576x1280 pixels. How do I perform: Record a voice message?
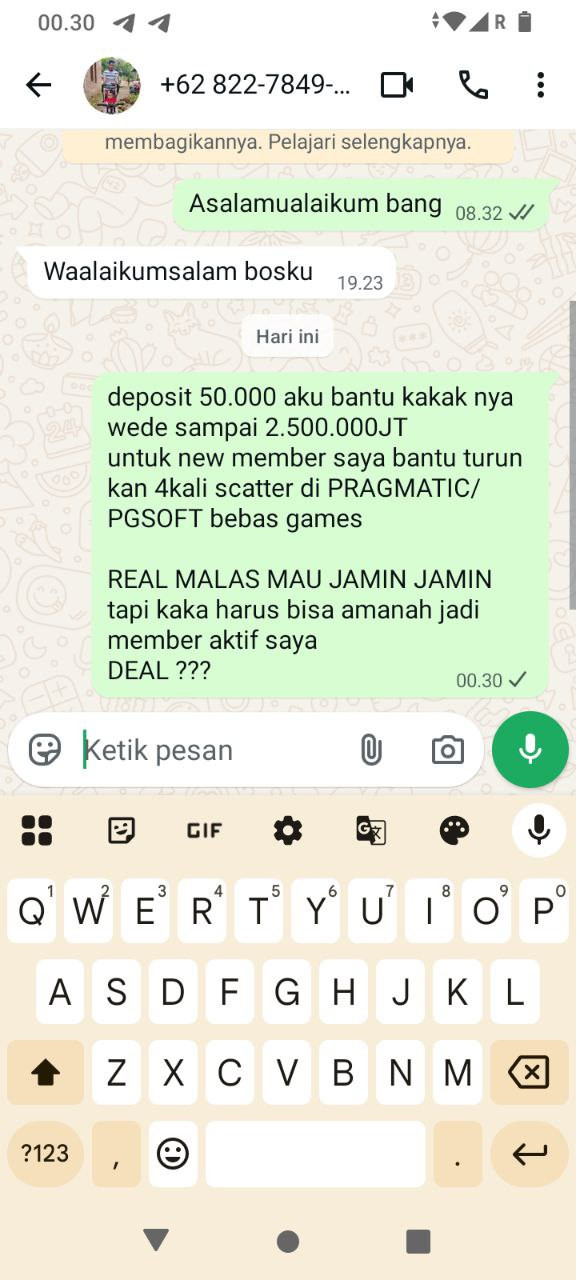pos(530,750)
